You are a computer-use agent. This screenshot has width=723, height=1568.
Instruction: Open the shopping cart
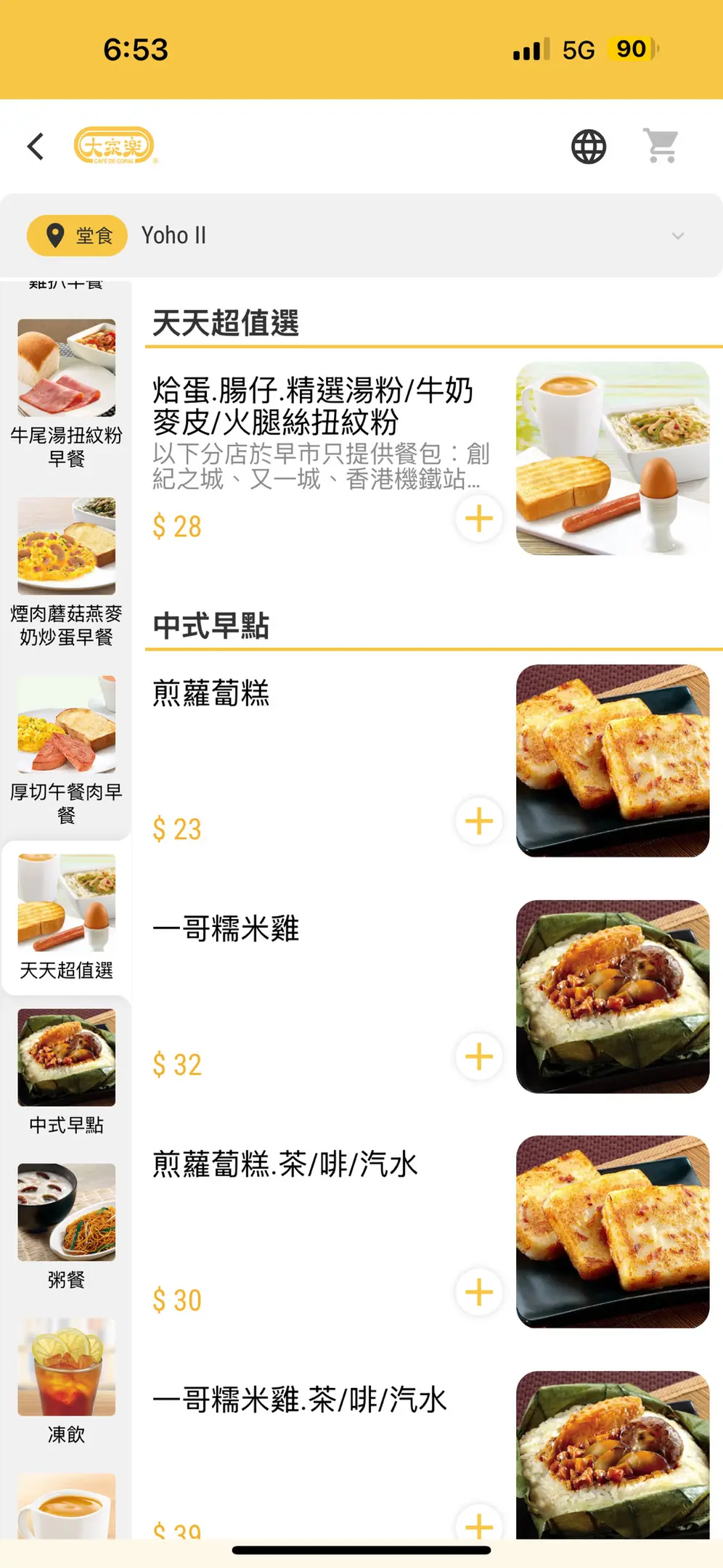[661, 146]
